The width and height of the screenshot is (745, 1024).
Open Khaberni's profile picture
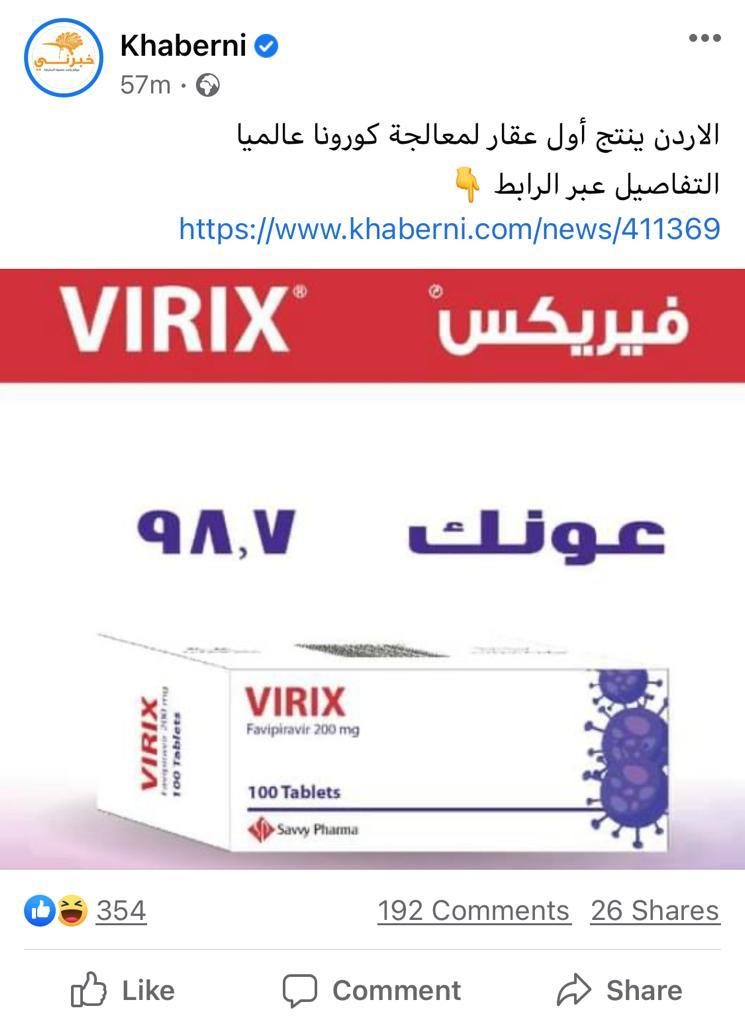tap(64, 57)
